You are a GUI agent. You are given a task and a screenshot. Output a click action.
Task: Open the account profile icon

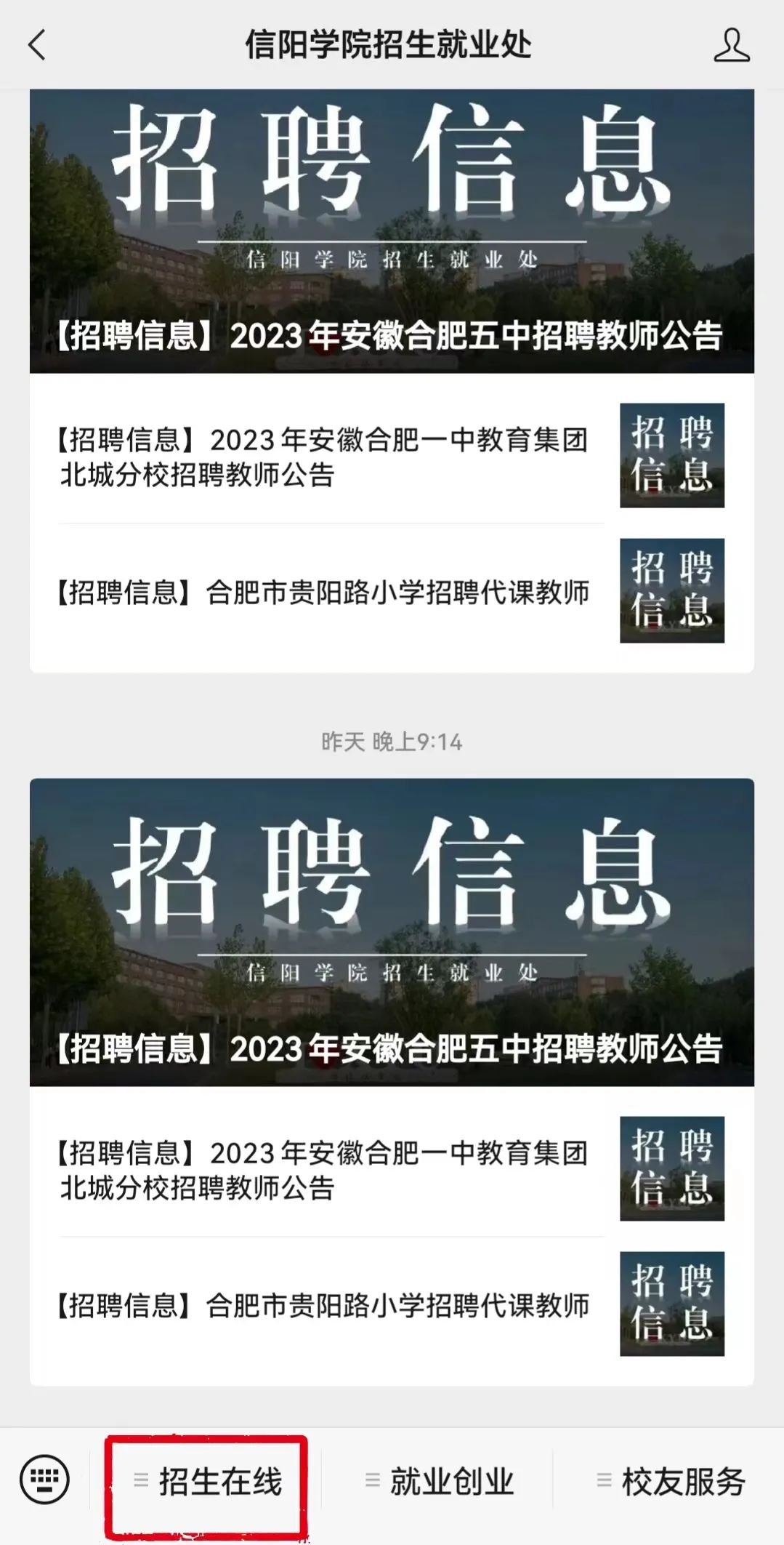(731, 45)
